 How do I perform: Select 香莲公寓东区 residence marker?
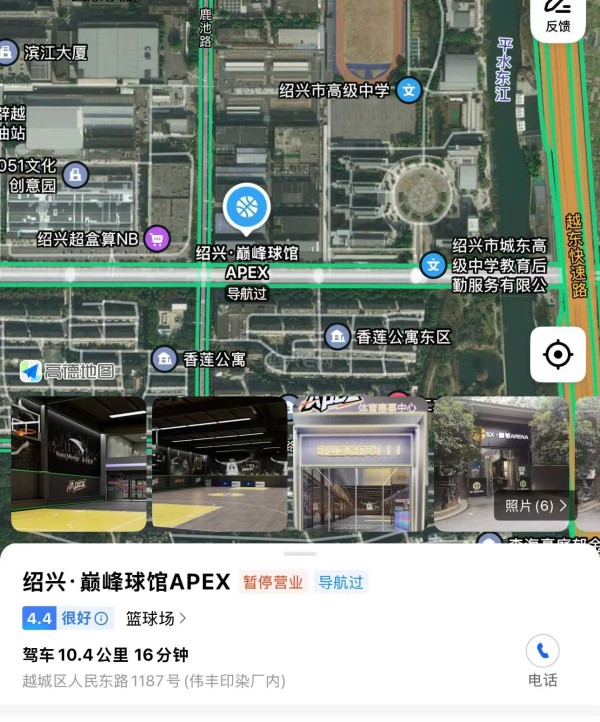(x=337, y=336)
